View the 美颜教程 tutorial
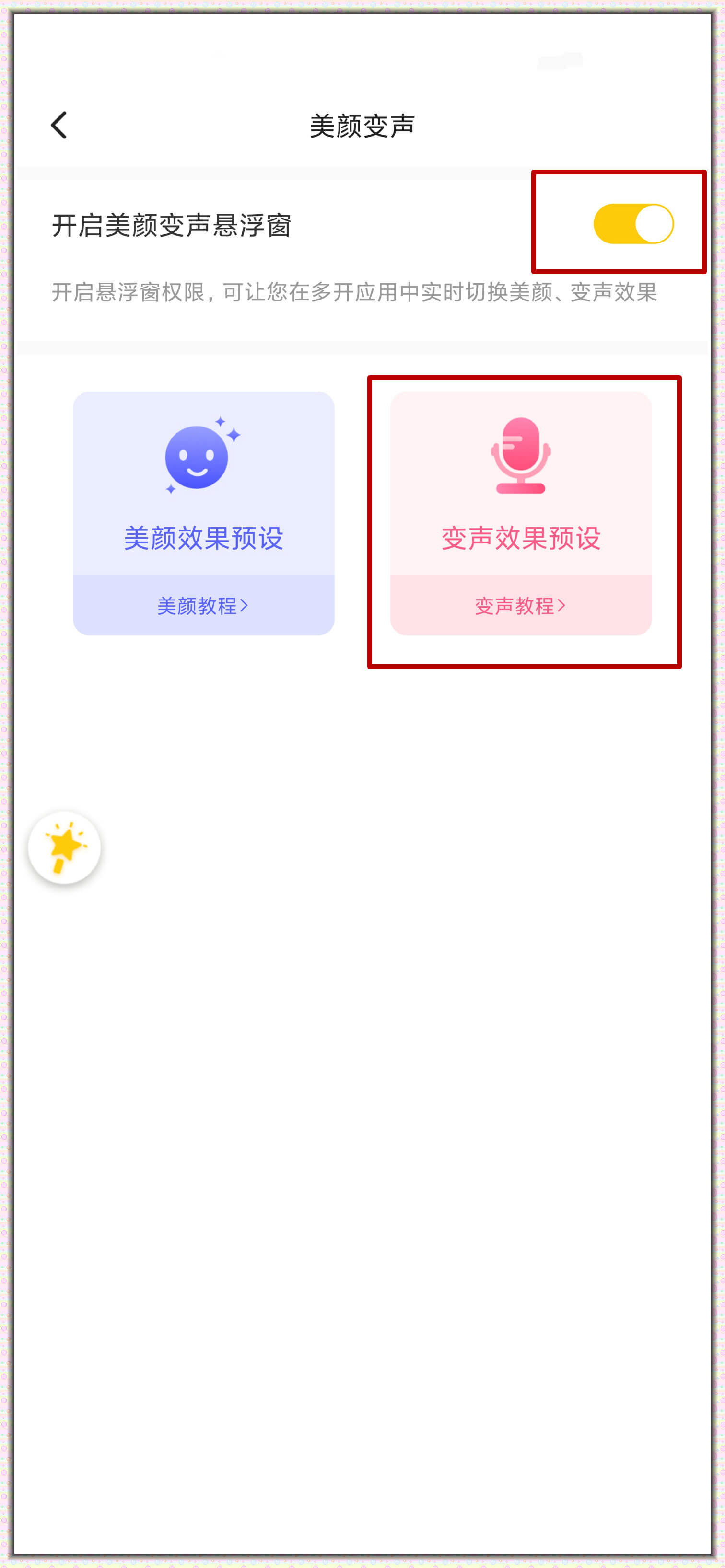 (x=203, y=606)
